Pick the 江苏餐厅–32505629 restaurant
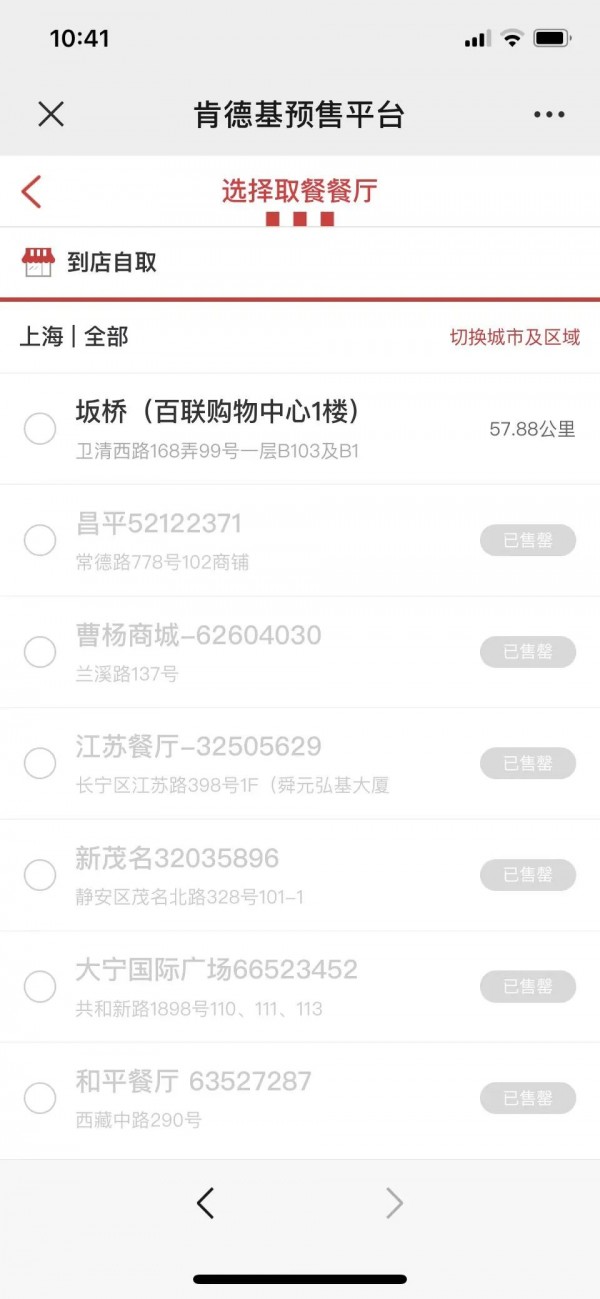This screenshot has height=1299, width=600. click(x=300, y=764)
